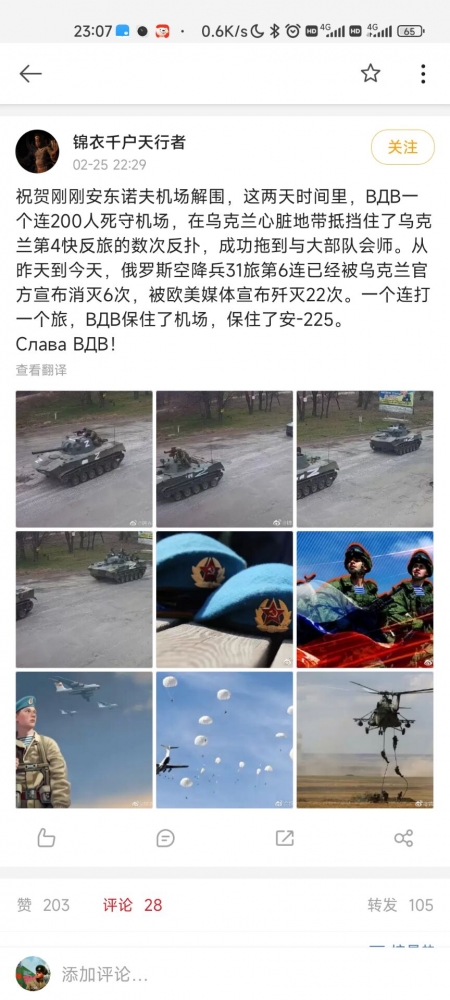Viewport: 450px width, 1000px height.
Task: Follow 锦衣千户天行者 with the 关注 button
Action: point(403,147)
